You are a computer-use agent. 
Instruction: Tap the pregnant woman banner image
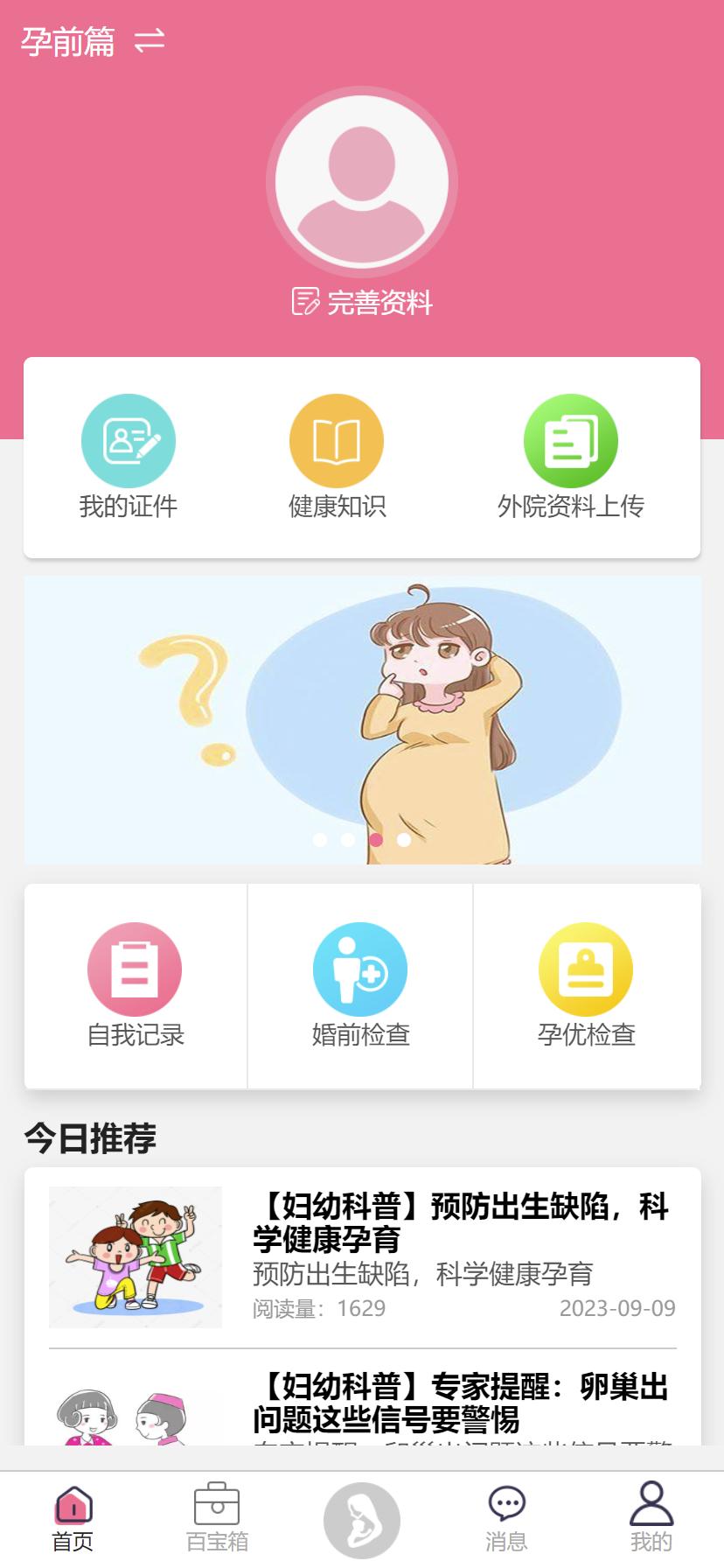coord(361,717)
